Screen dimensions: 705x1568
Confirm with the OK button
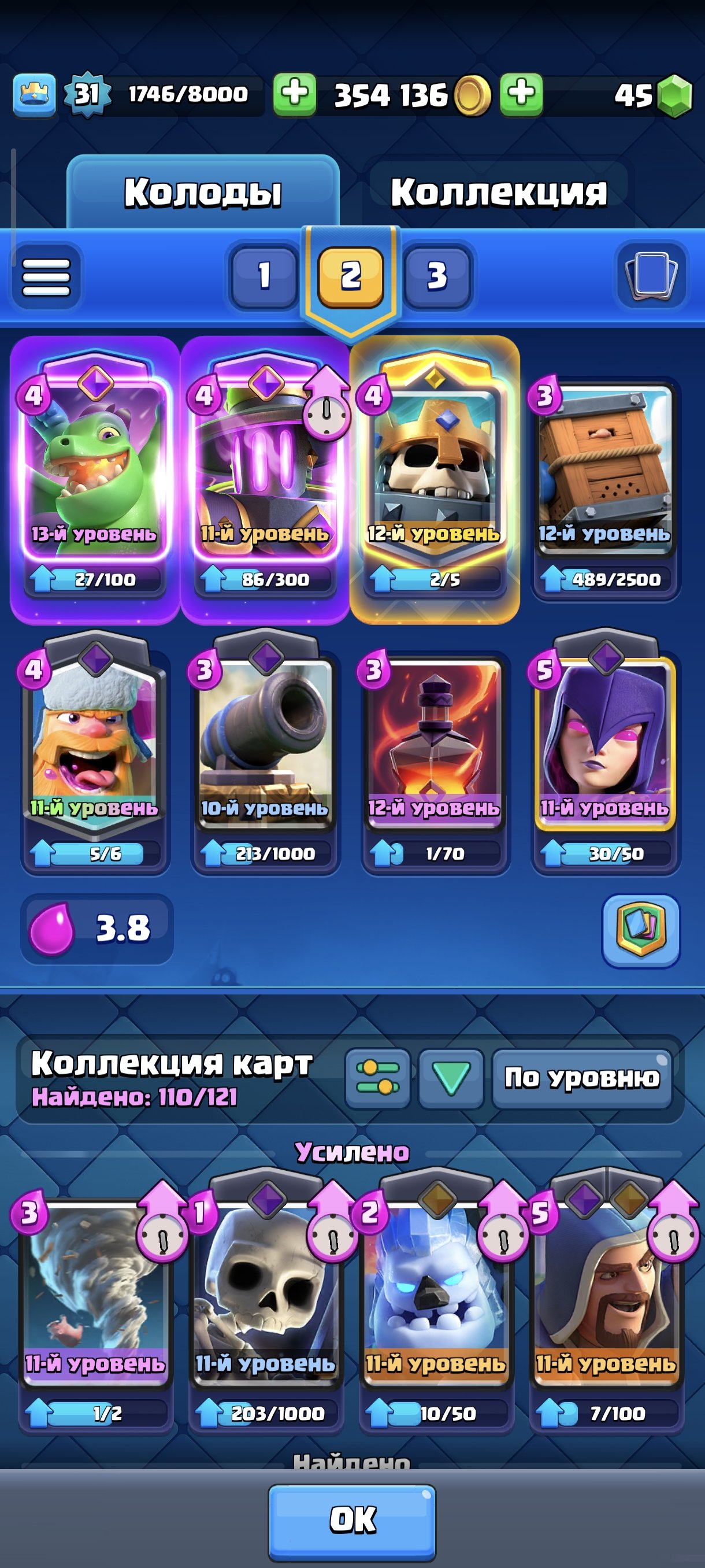pyautogui.click(x=352, y=1519)
